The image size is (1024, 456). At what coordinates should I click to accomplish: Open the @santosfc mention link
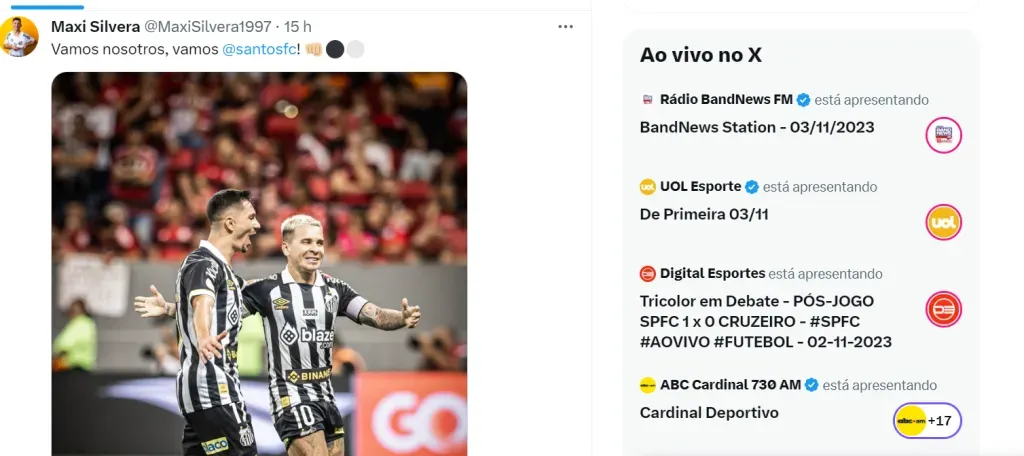pos(258,48)
